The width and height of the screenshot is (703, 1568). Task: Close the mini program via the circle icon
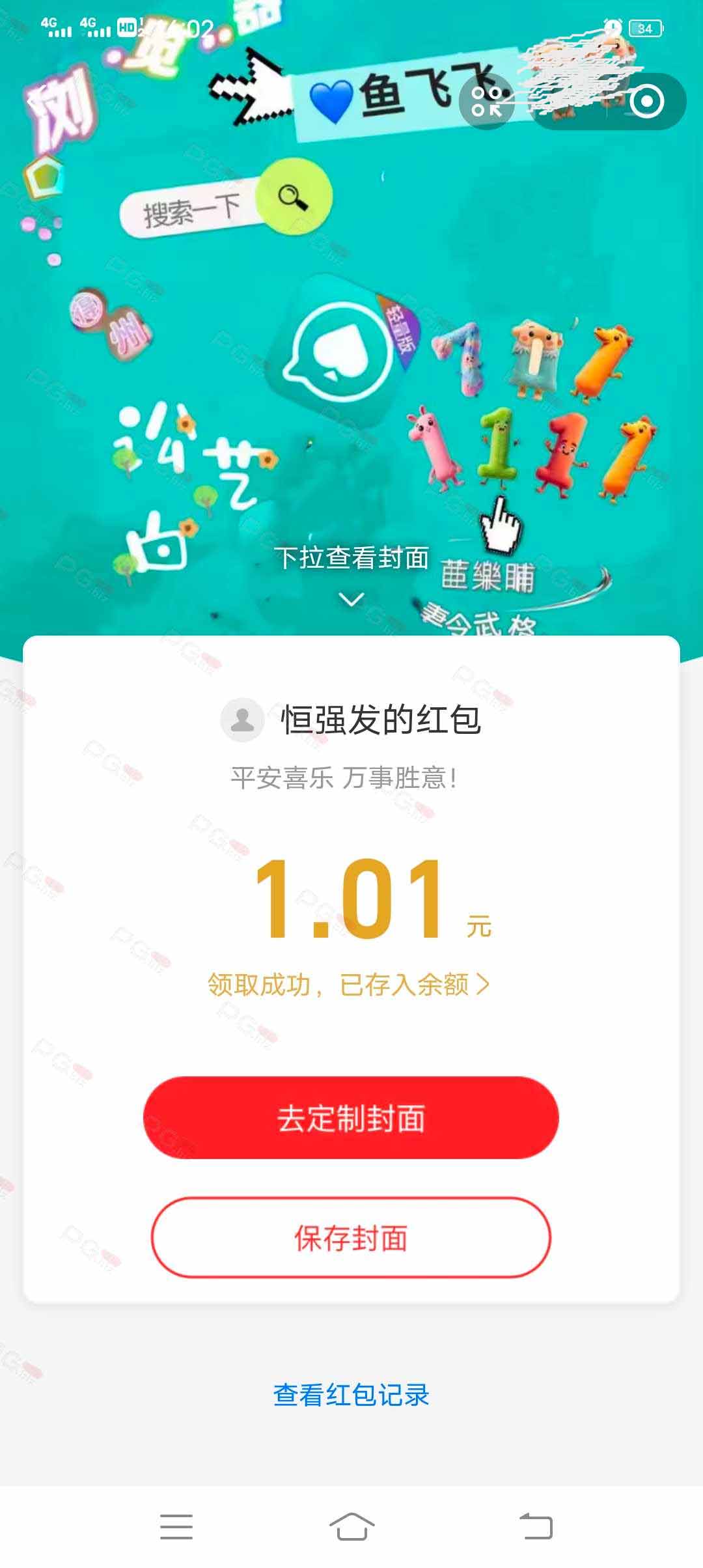(x=647, y=102)
